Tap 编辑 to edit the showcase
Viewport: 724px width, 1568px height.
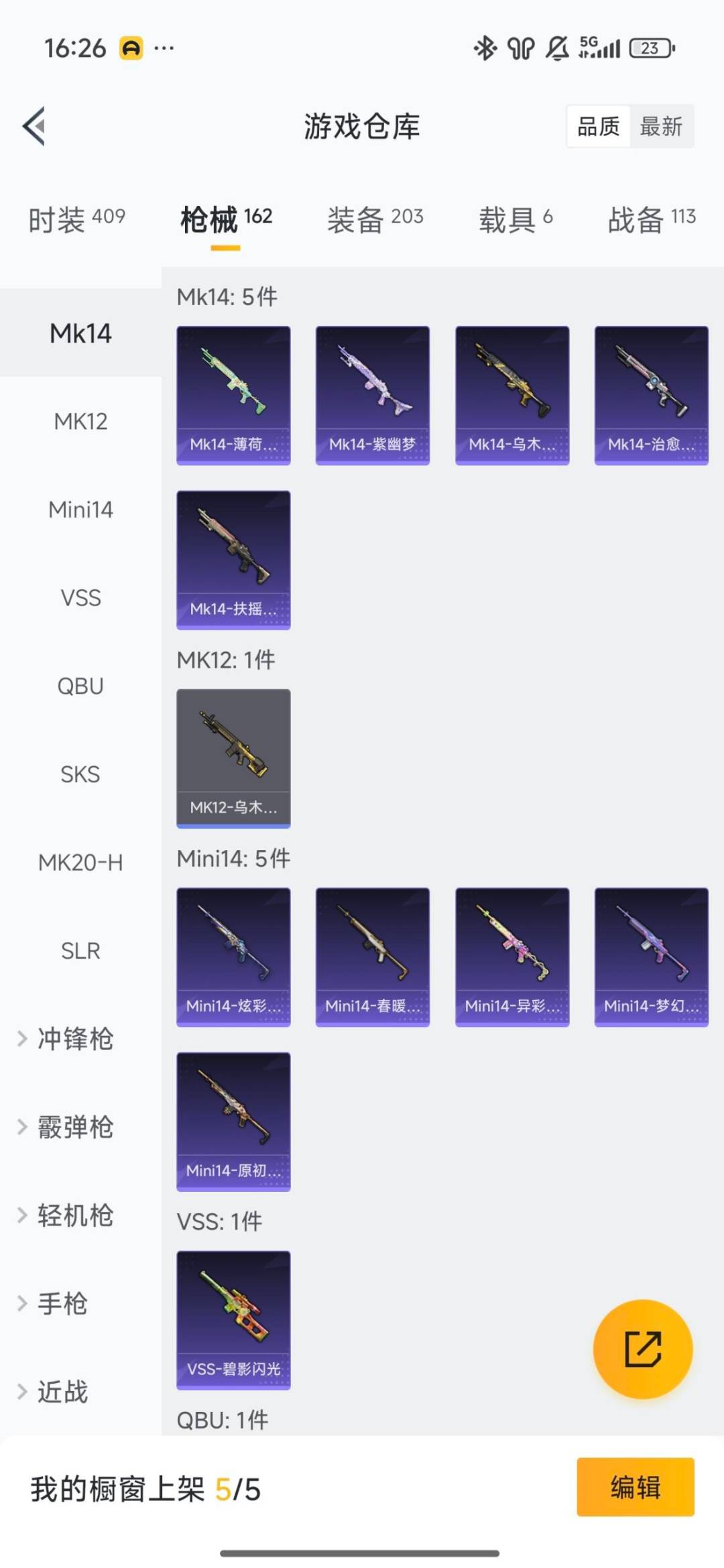click(x=635, y=1487)
